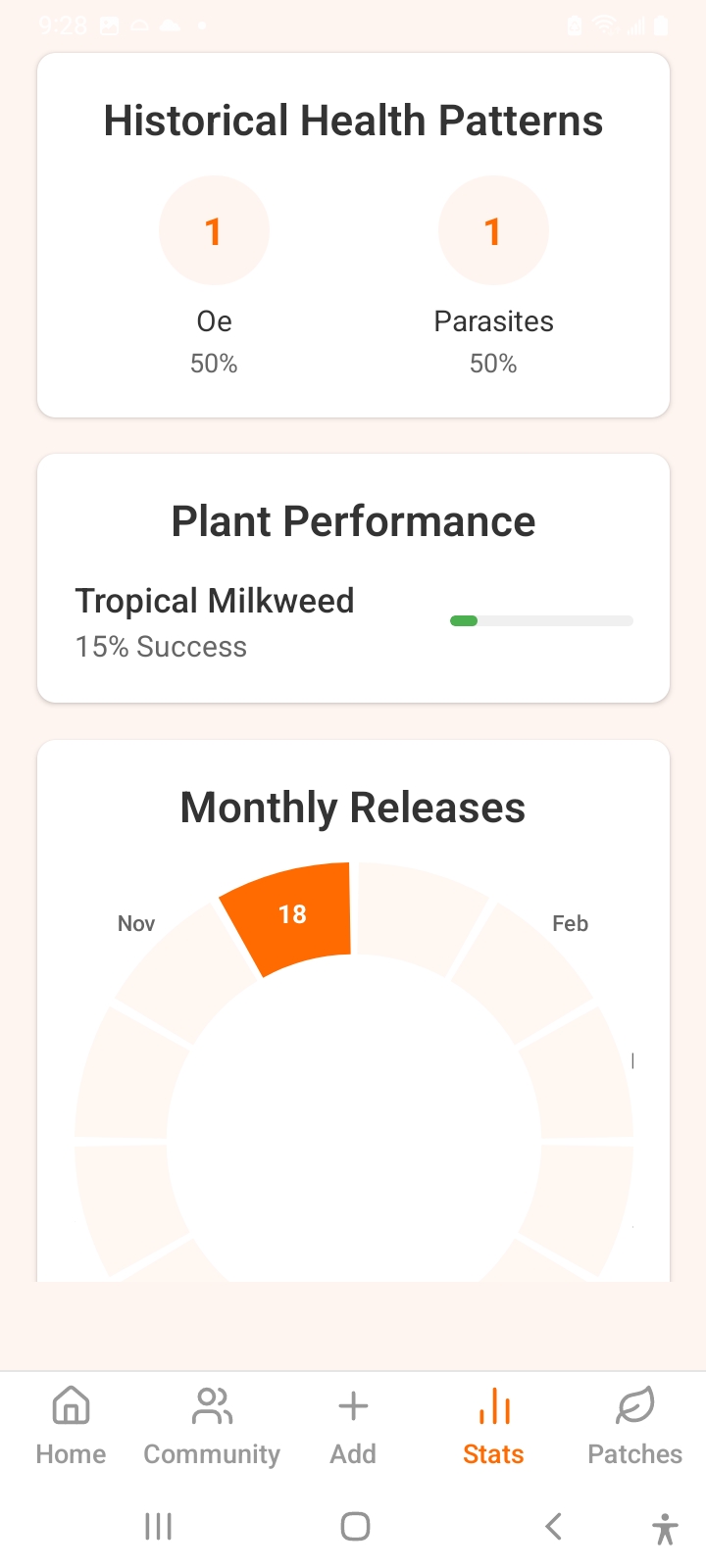Switch to the Community tab
Image resolution: width=706 pixels, height=1568 pixels.
point(212,1426)
